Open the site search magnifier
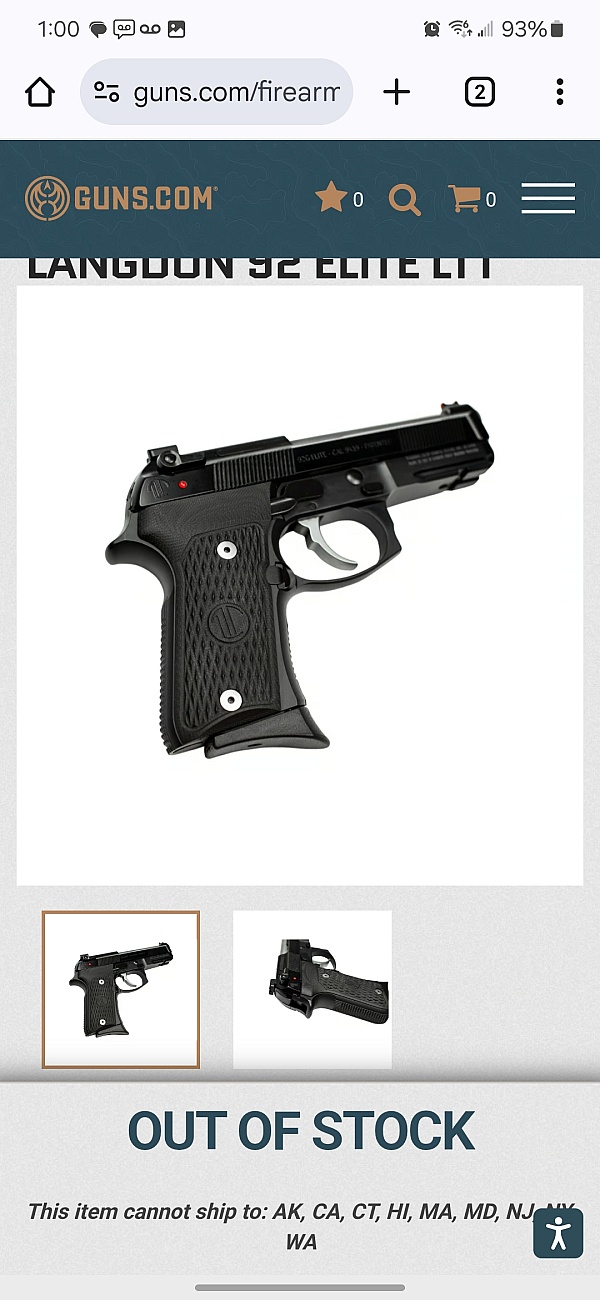 coord(404,199)
